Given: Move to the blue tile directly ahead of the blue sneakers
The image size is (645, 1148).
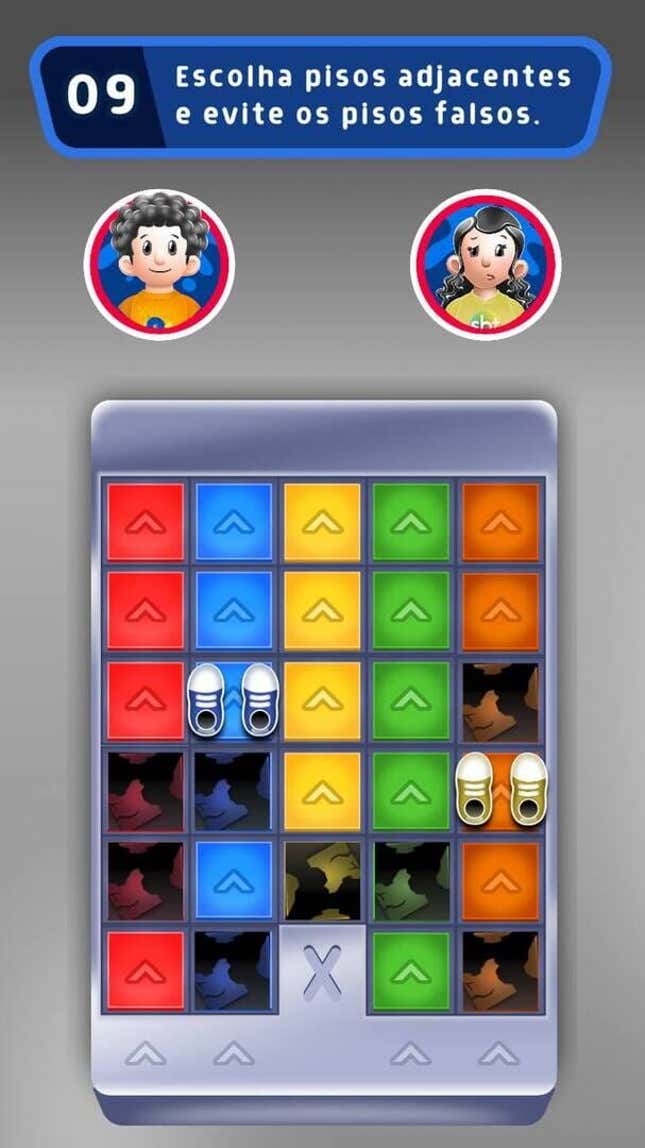Looking at the screenshot, I should click(234, 611).
